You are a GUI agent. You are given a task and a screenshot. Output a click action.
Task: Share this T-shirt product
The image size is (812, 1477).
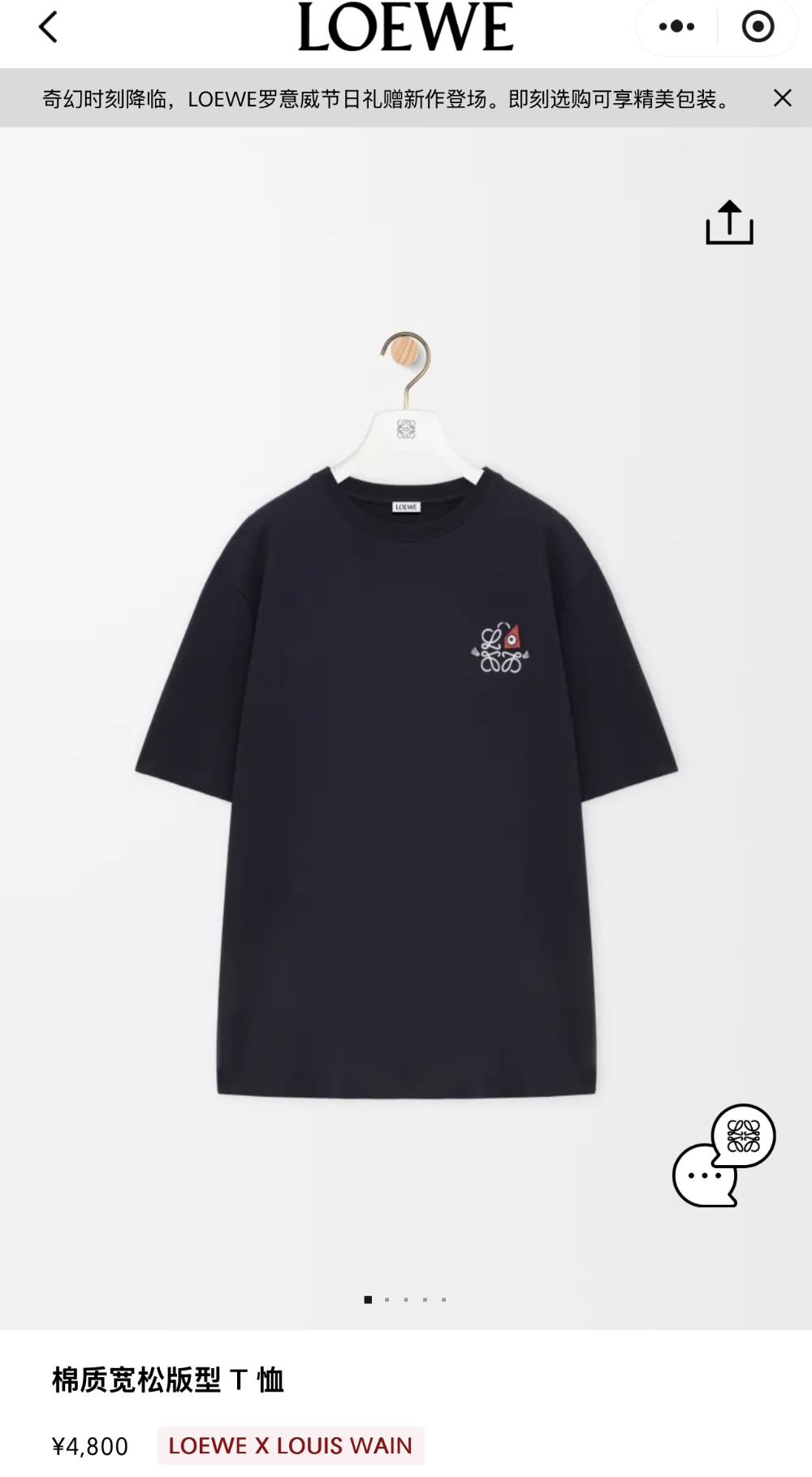pos(729,223)
